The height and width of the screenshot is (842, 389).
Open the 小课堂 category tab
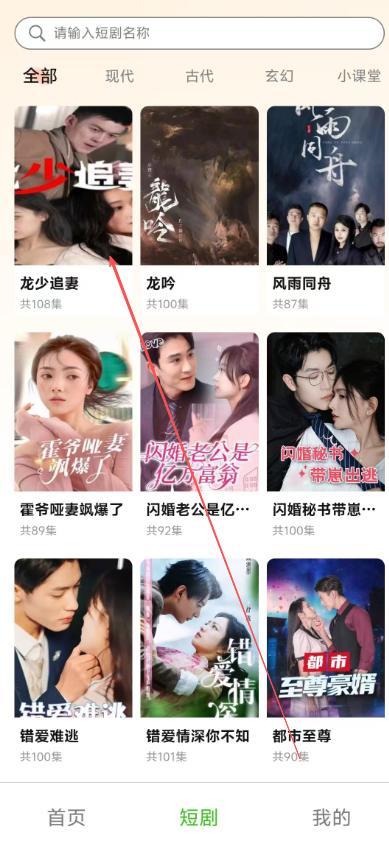[359, 76]
